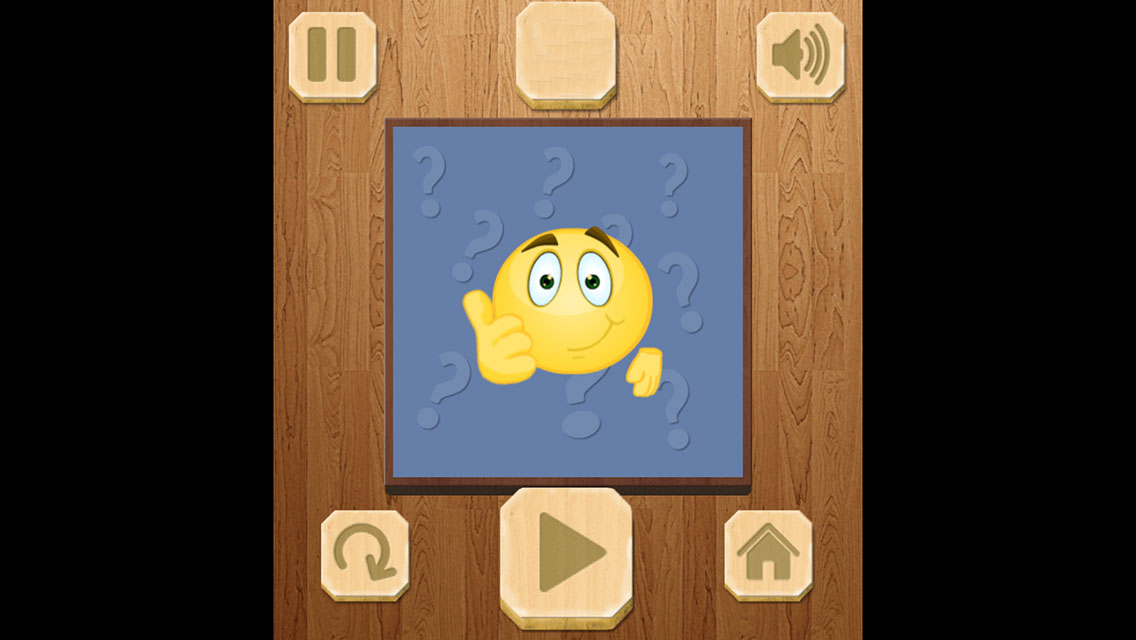The width and height of the screenshot is (1136, 640).
Task: Go to the home menu
Action: (768, 553)
